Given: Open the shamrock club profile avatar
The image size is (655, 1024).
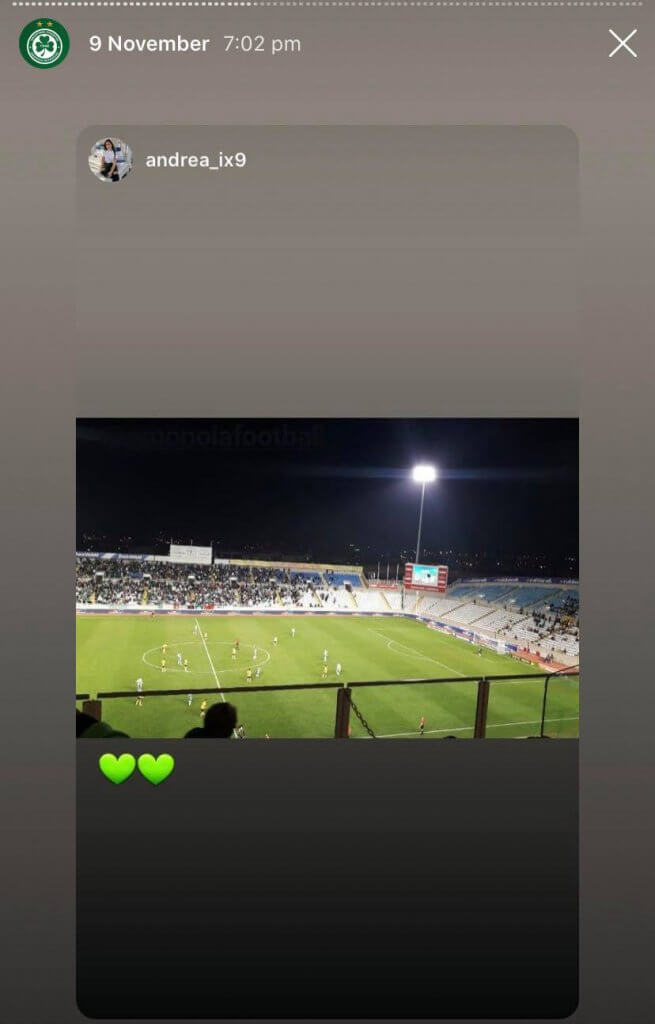Looking at the screenshot, I should click(x=44, y=44).
